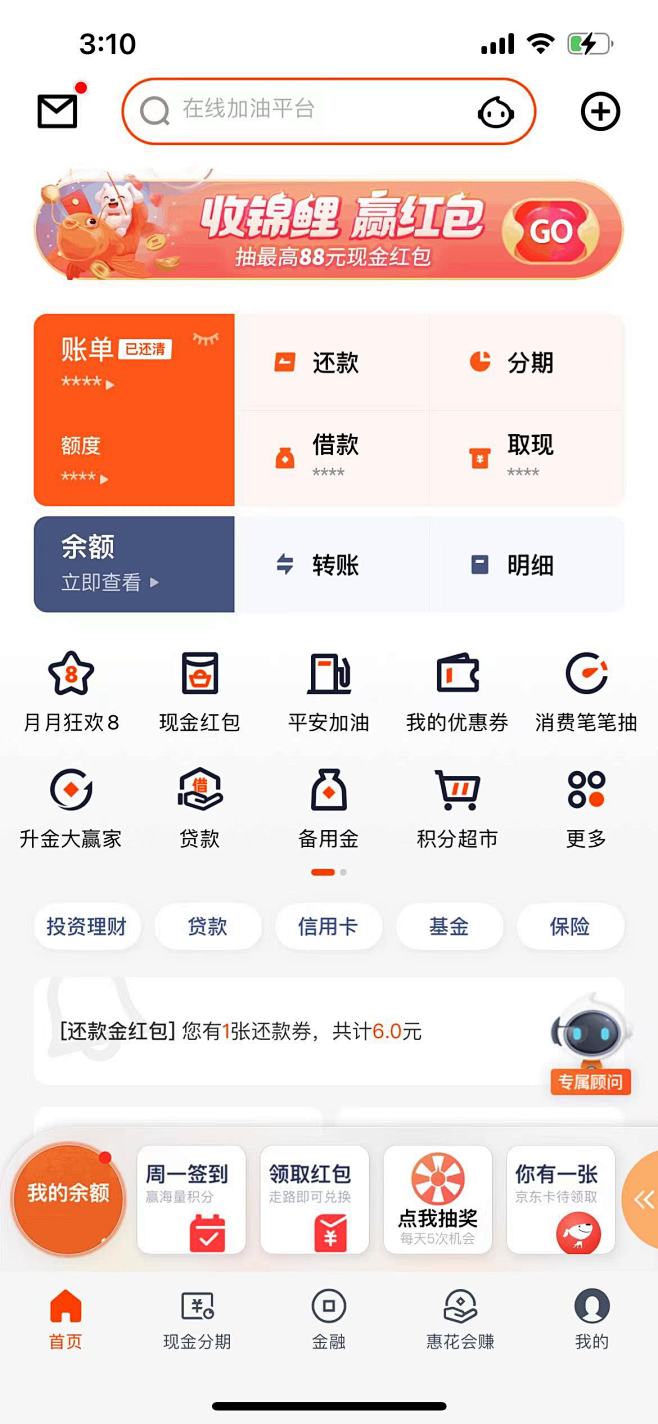Open 平安加油 fuel service
This screenshot has height=1424, width=658.
coord(328,692)
